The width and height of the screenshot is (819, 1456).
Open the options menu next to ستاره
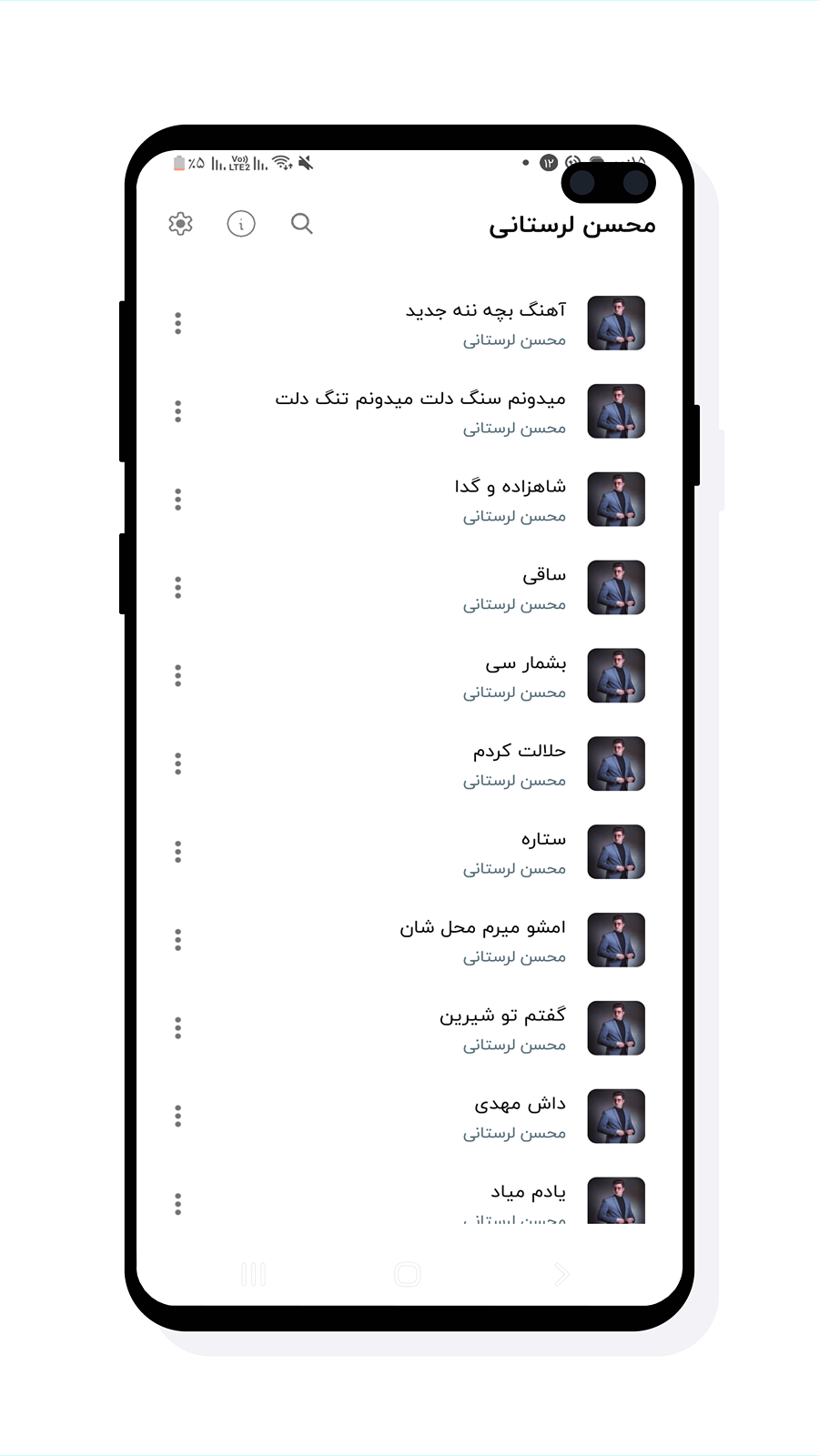(177, 853)
